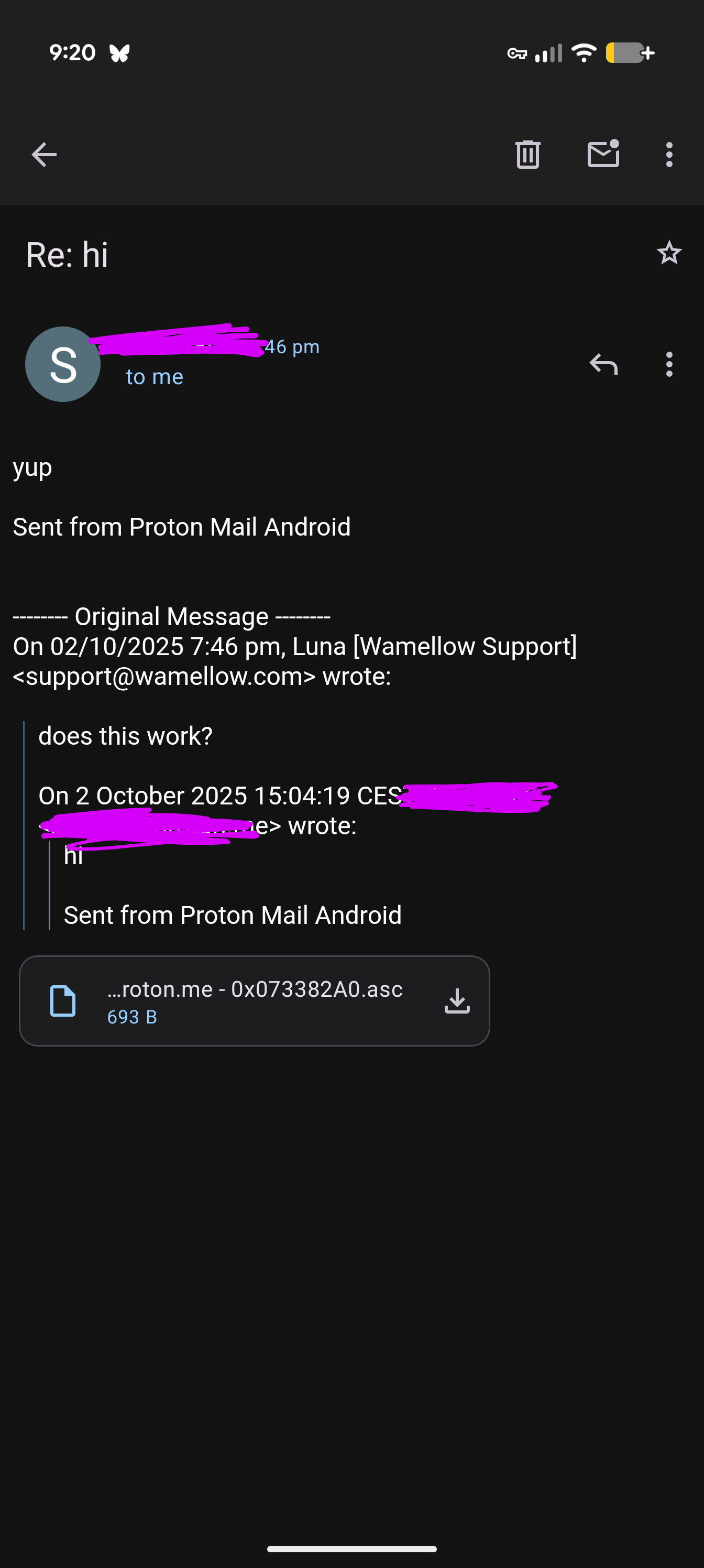Mark this email as unread
Screen dimensions: 704x1568
pyautogui.click(x=603, y=155)
